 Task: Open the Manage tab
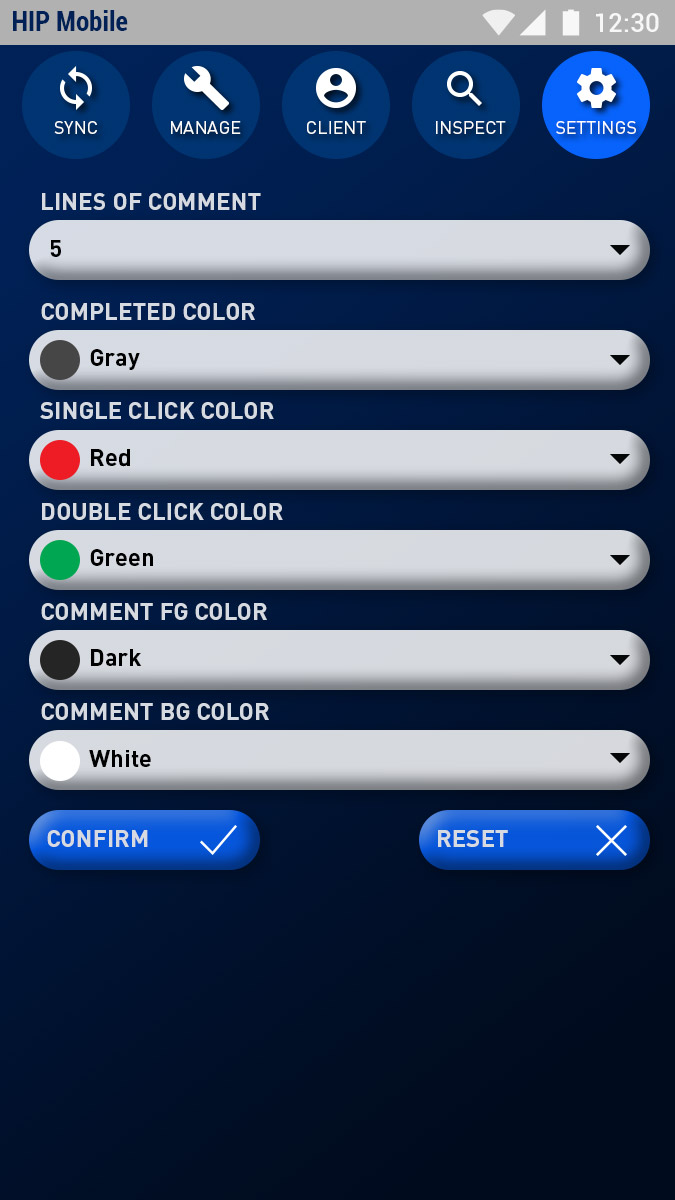[206, 105]
